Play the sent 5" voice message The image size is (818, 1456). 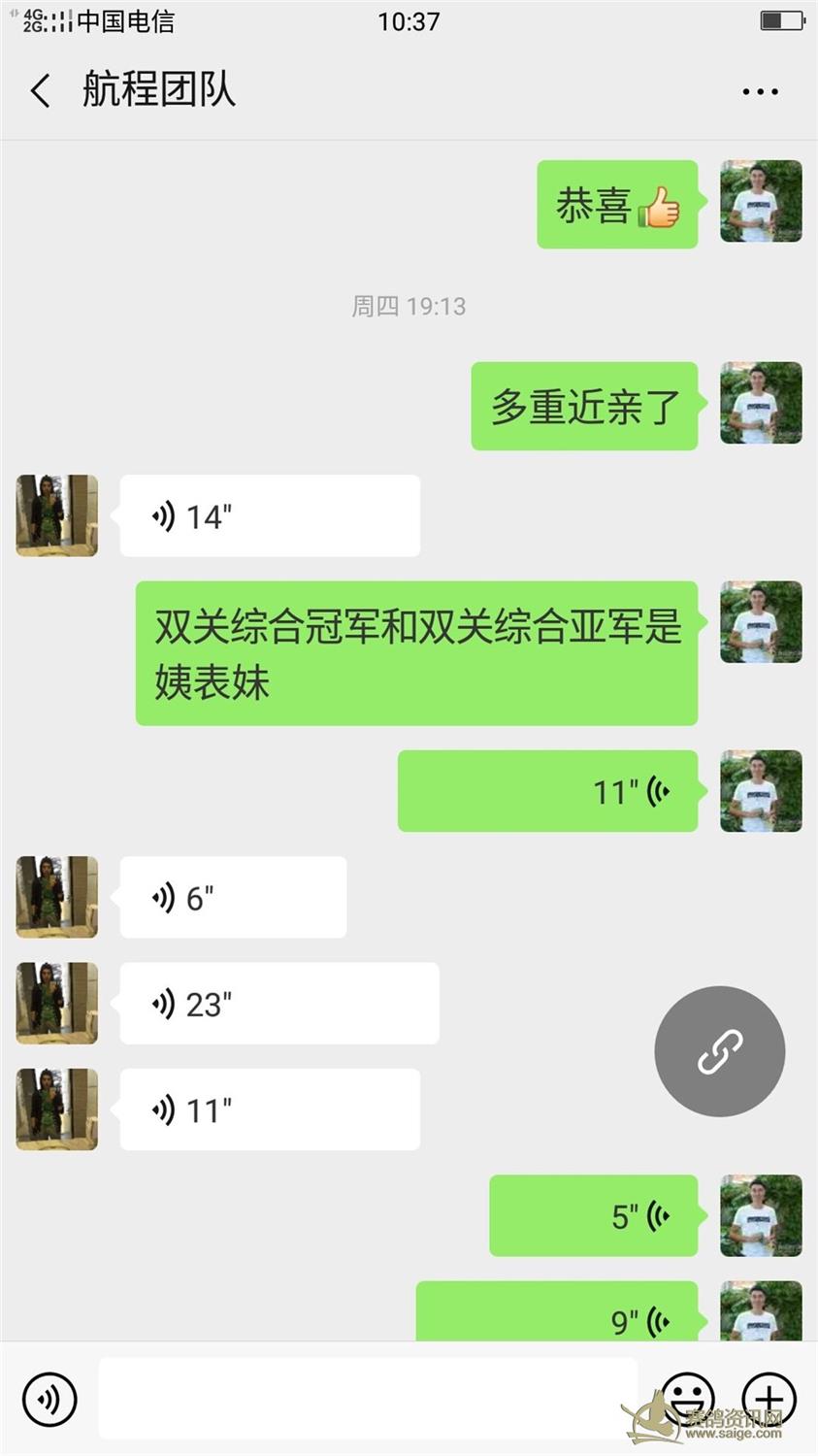coord(593,1215)
